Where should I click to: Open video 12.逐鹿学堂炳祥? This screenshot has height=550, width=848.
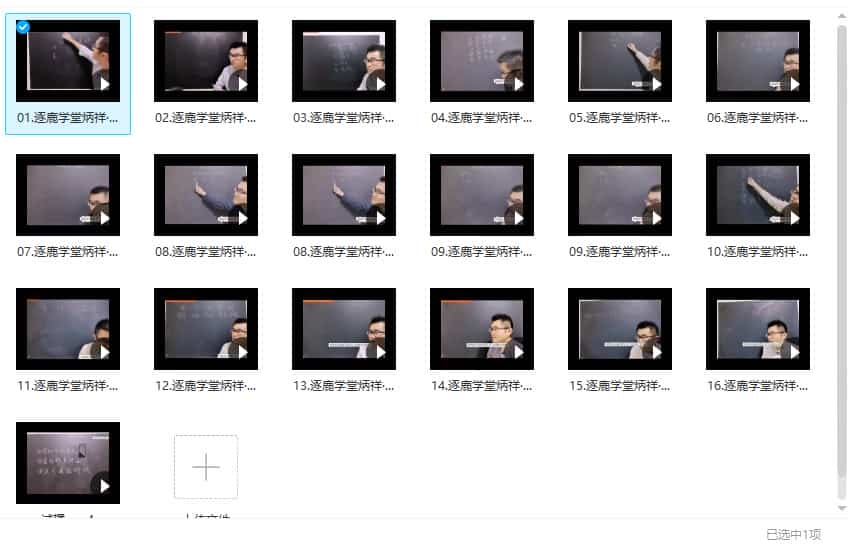point(205,329)
